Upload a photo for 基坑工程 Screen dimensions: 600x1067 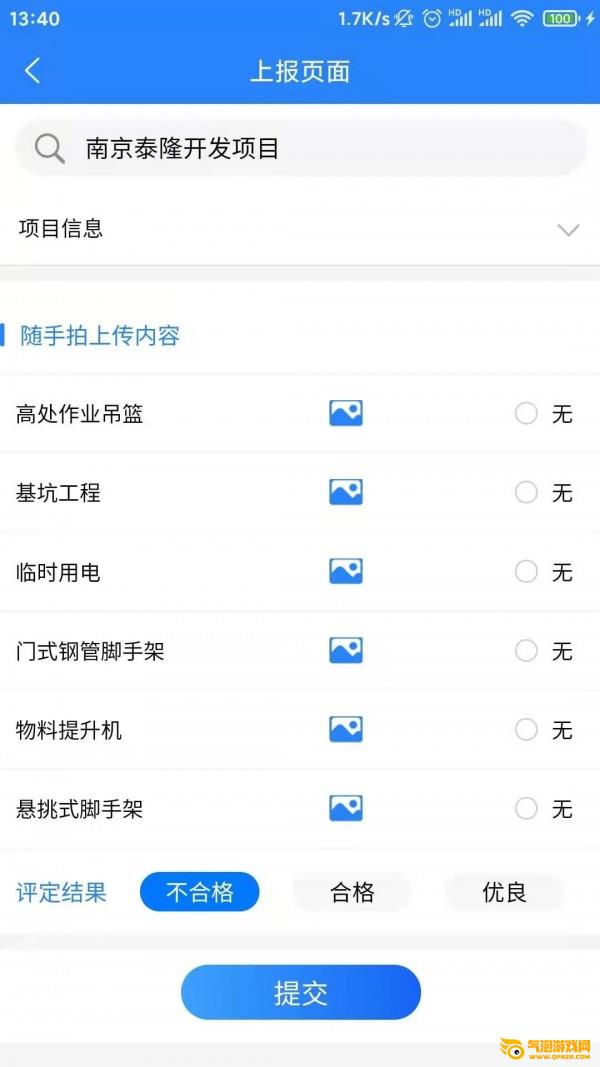(x=346, y=492)
